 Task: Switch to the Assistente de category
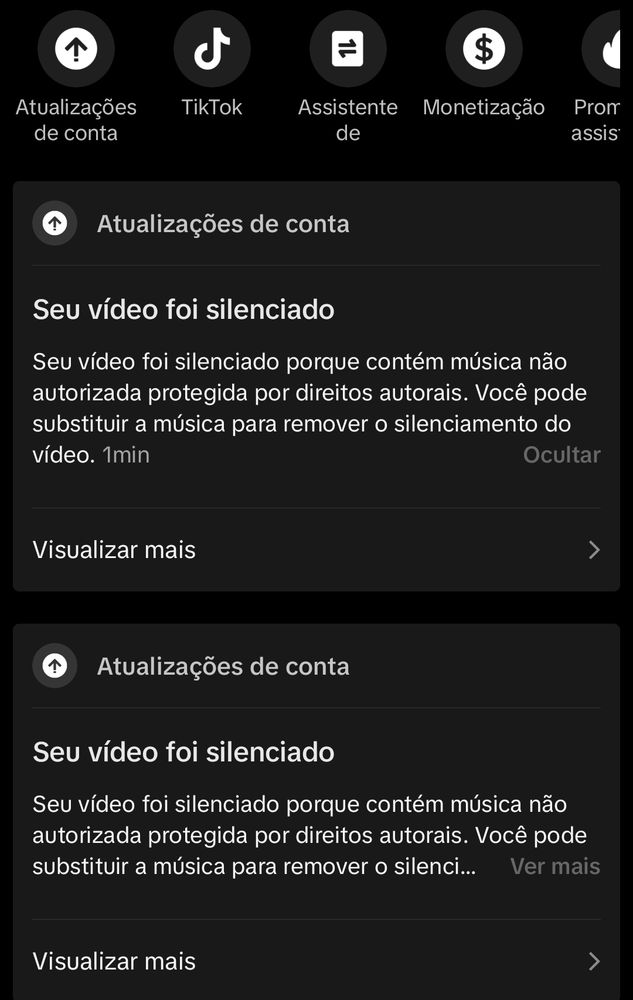tap(347, 50)
